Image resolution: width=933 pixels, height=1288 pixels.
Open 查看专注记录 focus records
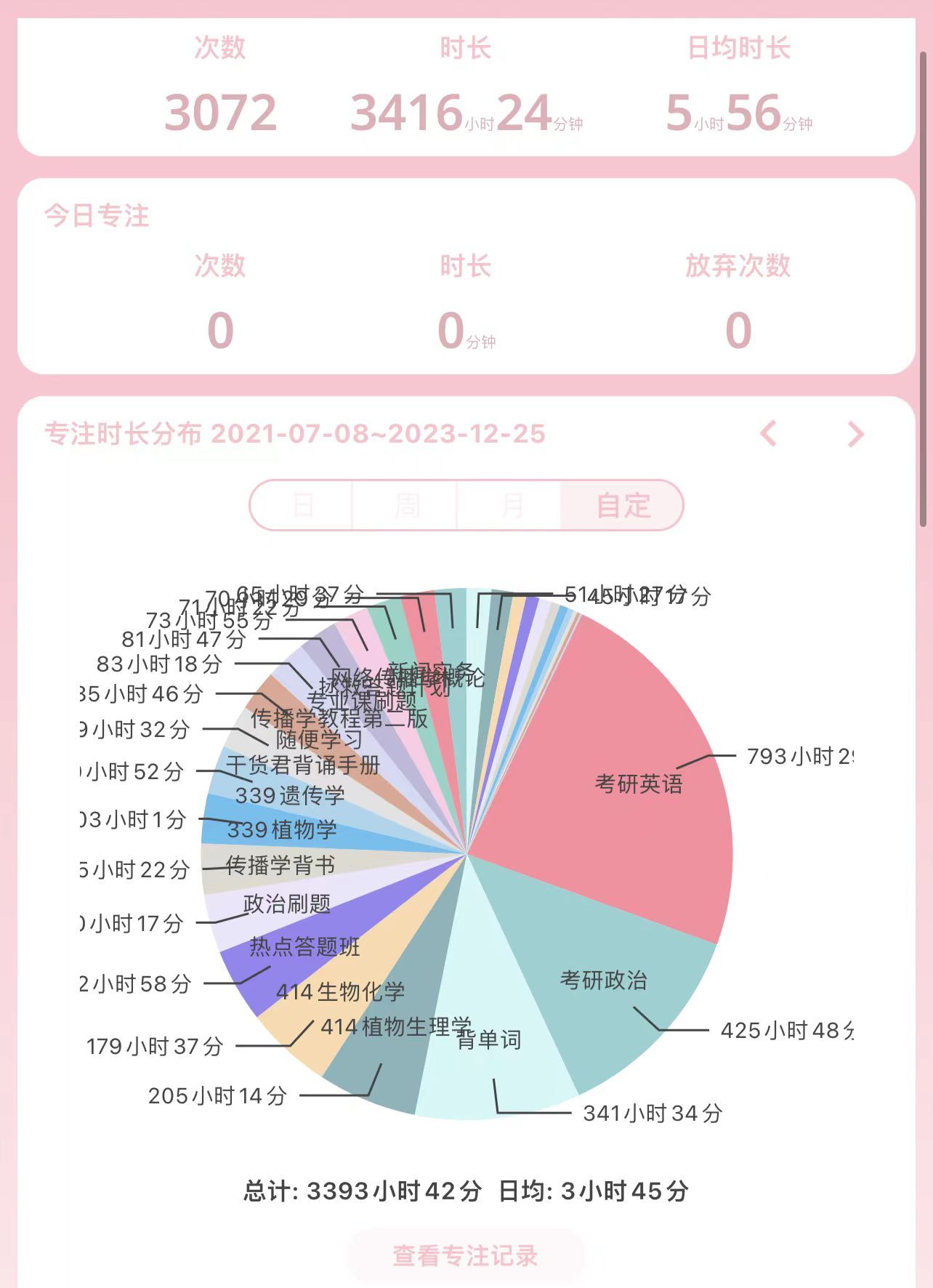point(465,1255)
